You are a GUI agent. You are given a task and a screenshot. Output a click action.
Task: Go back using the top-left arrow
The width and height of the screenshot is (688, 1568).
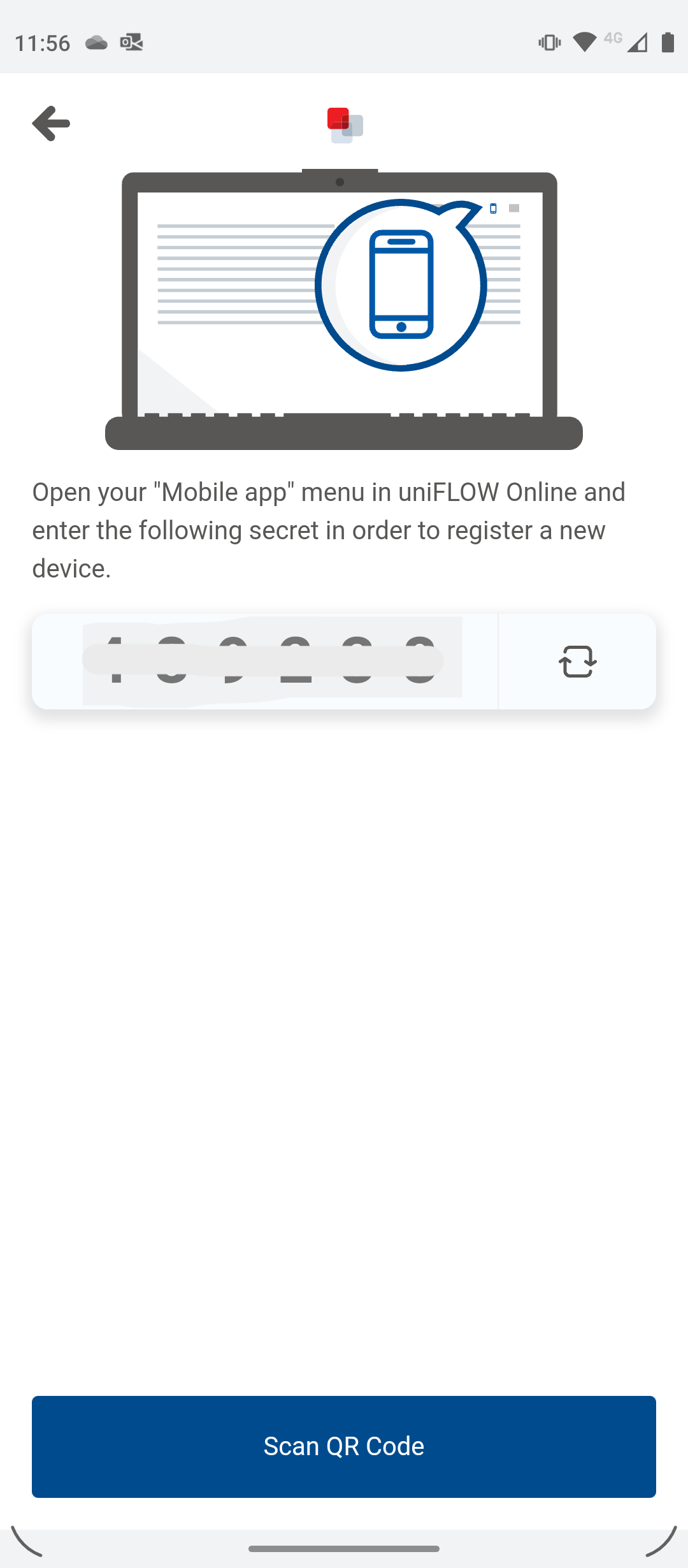pos(51,123)
